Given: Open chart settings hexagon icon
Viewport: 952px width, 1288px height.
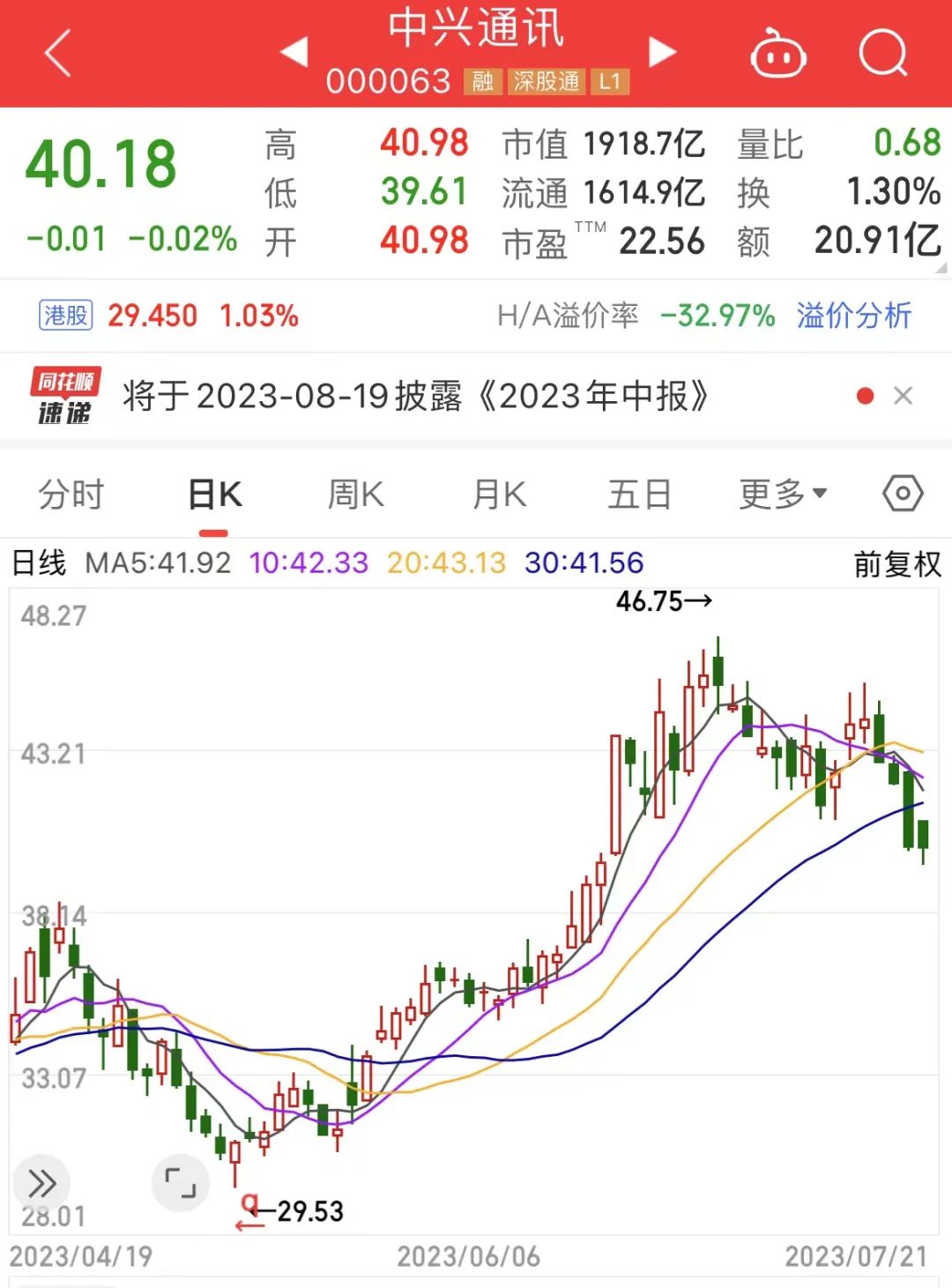Looking at the screenshot, I should click(x=903, y=494).
